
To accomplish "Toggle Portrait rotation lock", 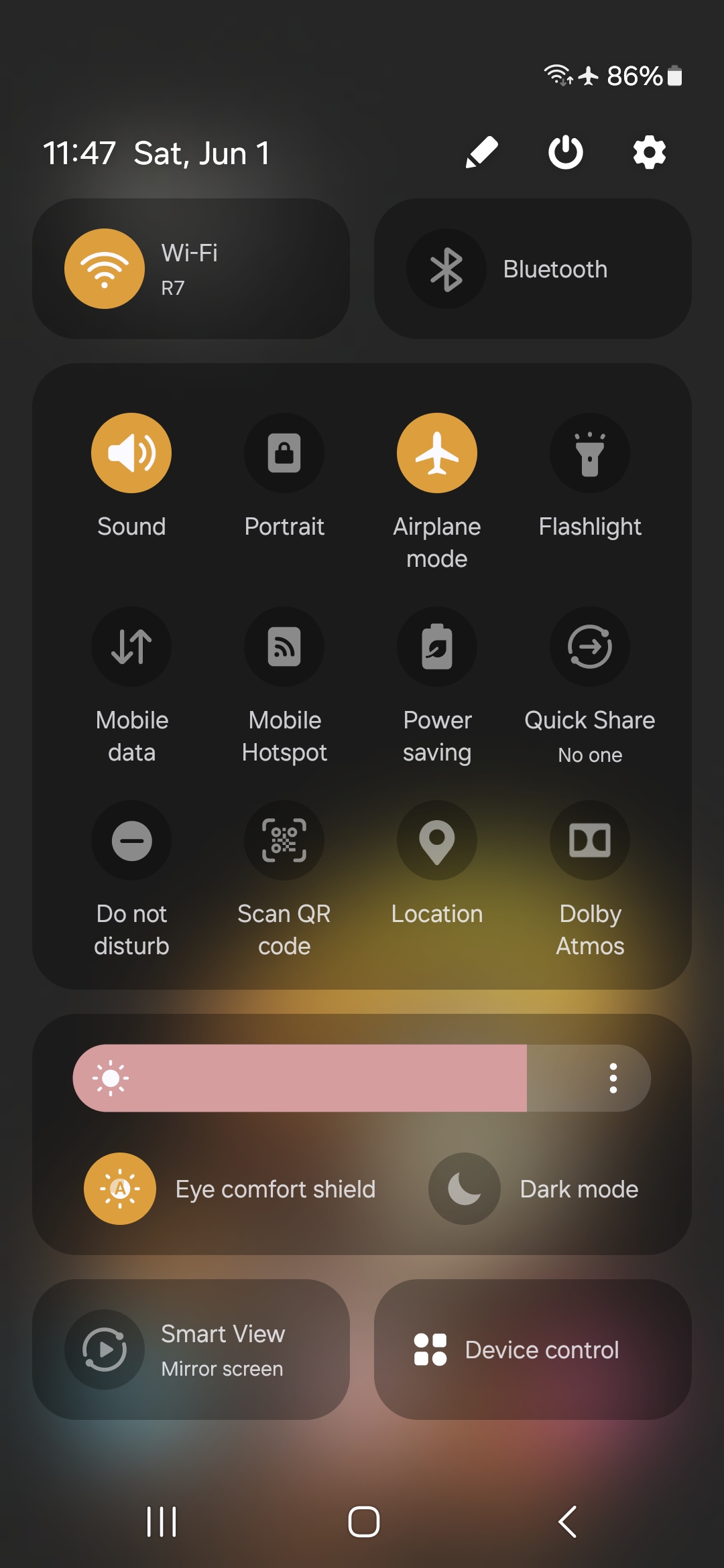I will tap(284, 453).
